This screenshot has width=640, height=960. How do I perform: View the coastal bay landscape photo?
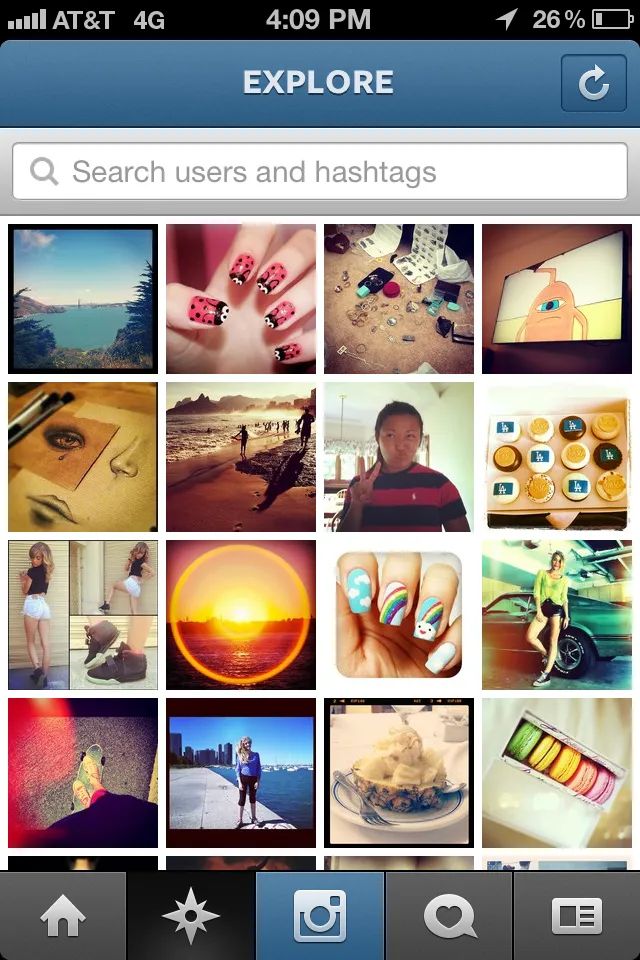tap(83, 299)
